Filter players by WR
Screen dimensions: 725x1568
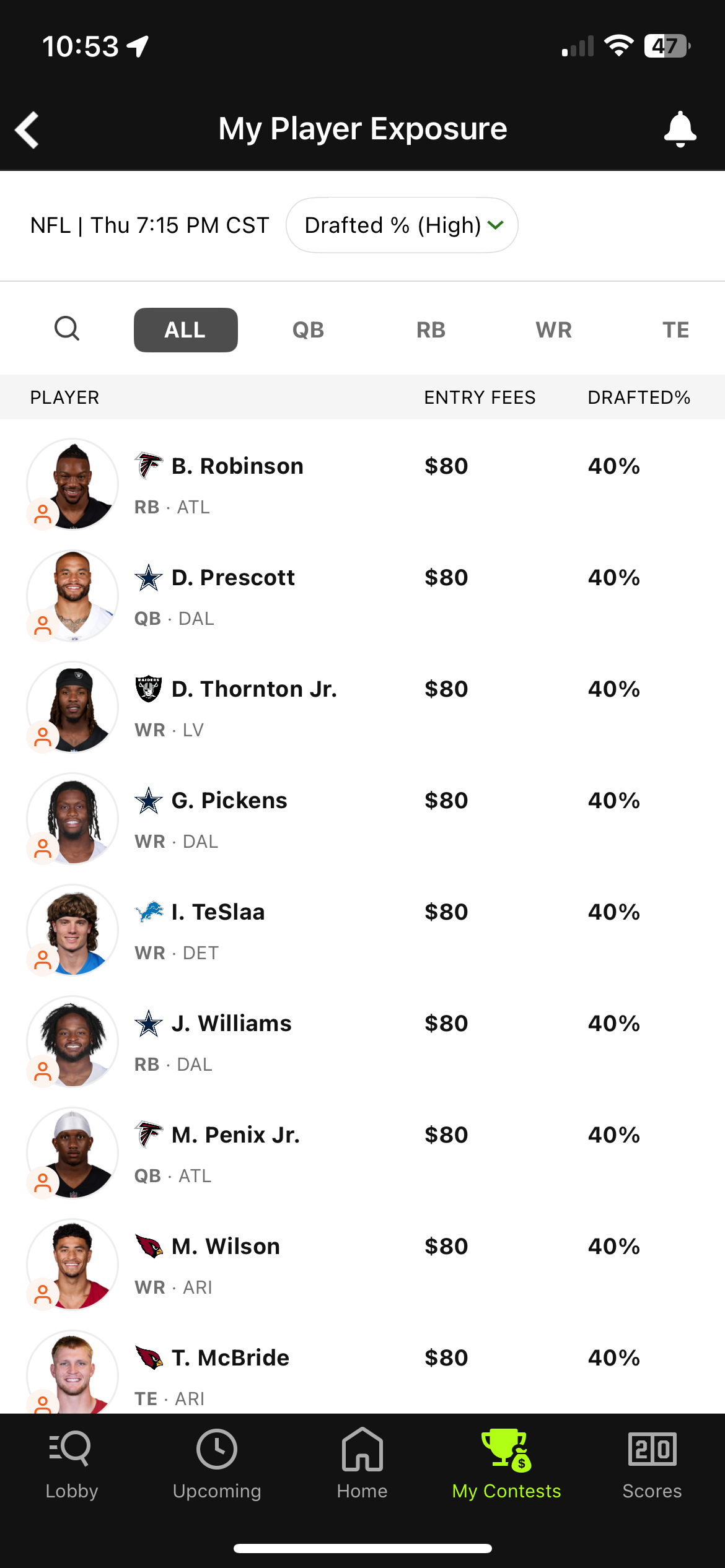[553, 330]
